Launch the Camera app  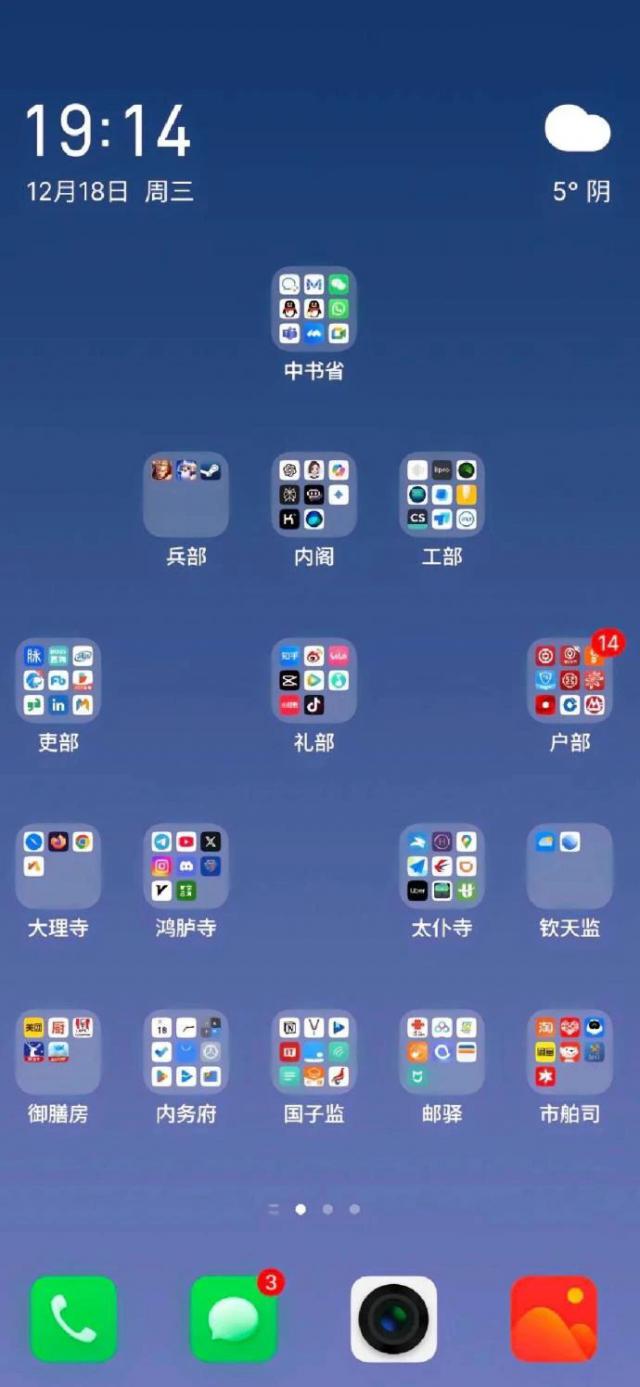click(x=394, y=1319)
